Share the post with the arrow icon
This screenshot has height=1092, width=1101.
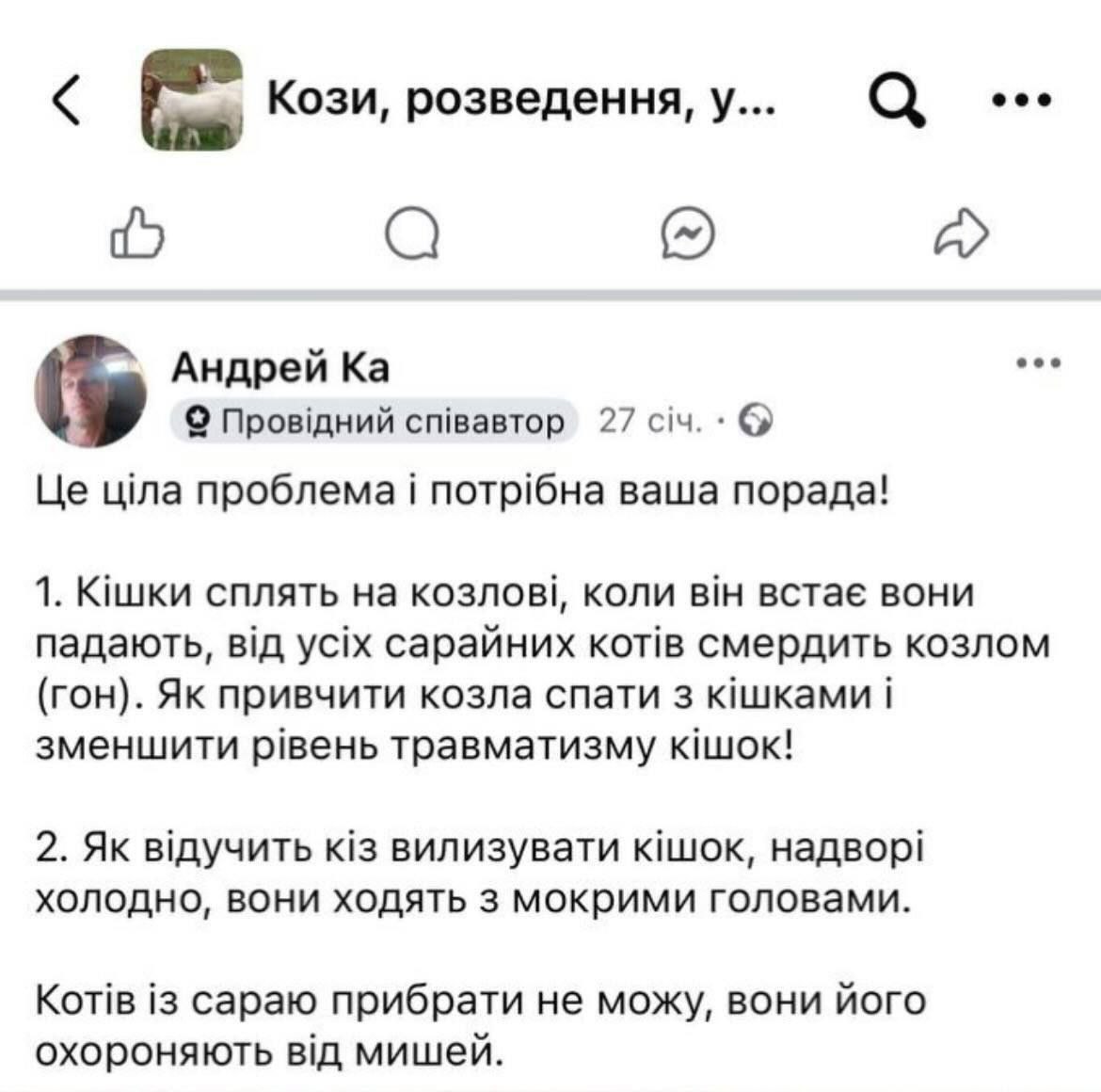click(961, 233)
